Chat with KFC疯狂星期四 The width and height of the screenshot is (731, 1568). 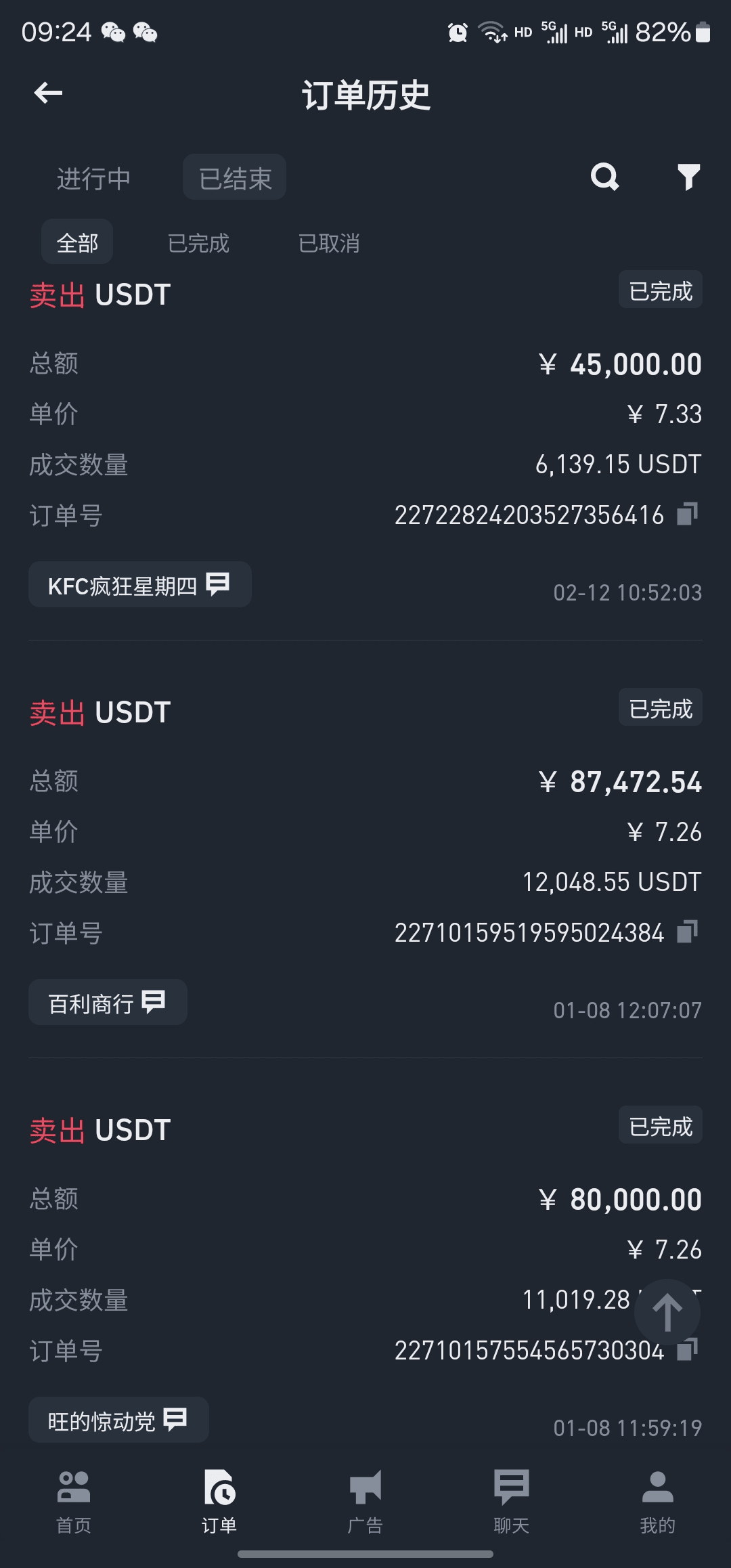point(140,585)
